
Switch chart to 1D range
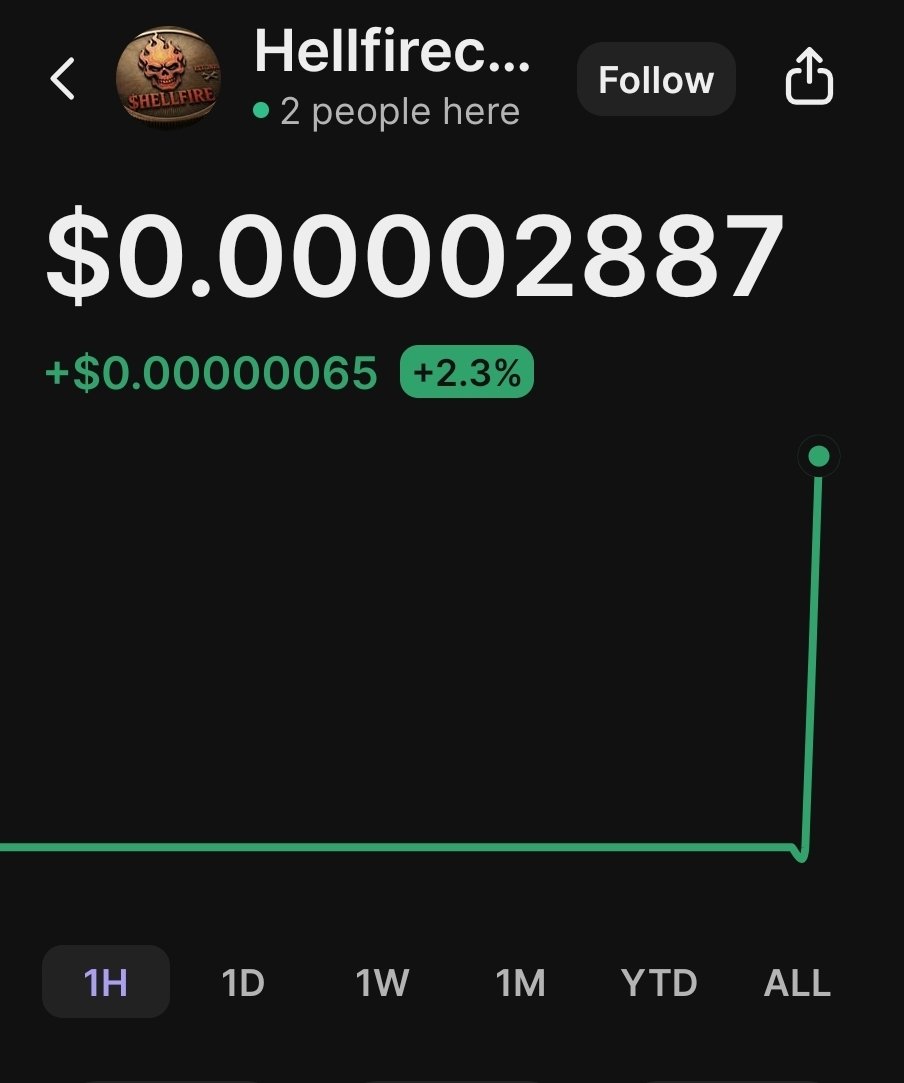click(243, 982)
